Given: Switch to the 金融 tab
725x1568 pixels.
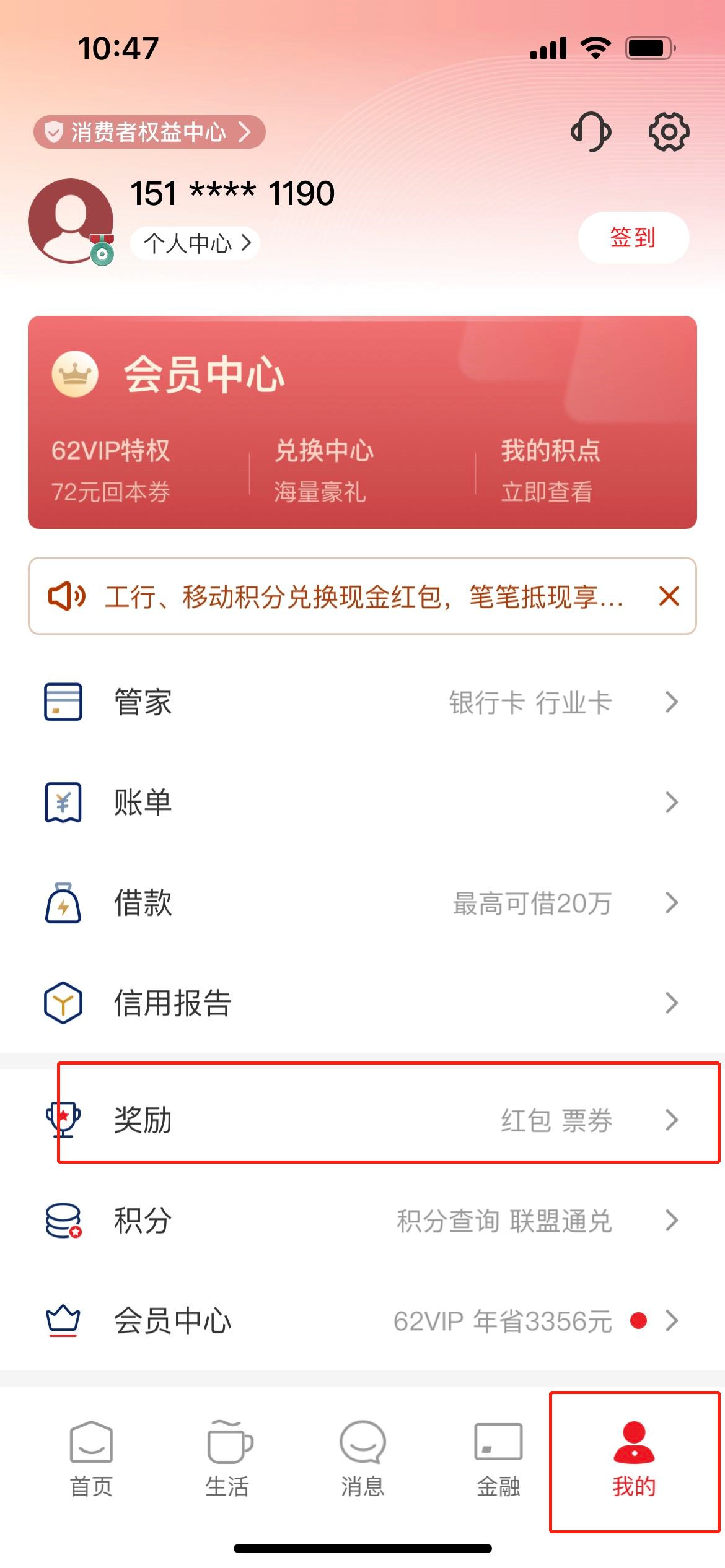Looking at the screenshot, I should (498, 1458).
